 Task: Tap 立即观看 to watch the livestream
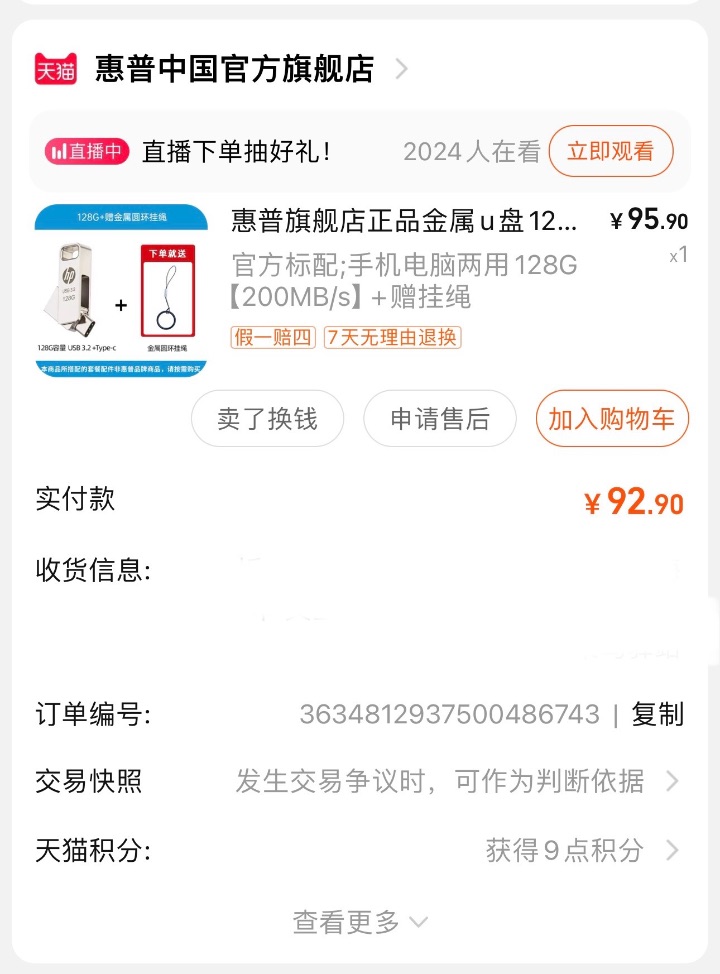[610, 152]
